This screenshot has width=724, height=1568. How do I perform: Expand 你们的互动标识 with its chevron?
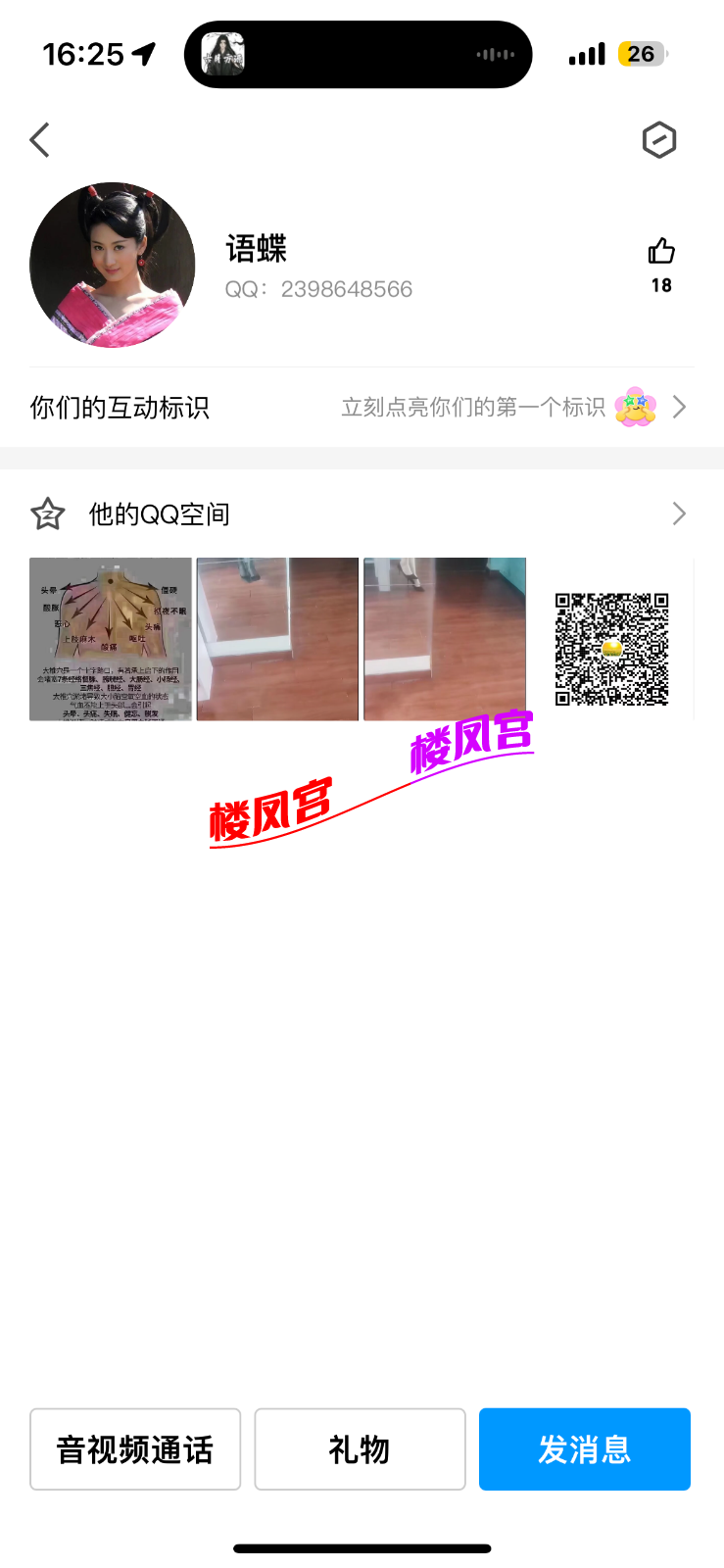point(680,408)
